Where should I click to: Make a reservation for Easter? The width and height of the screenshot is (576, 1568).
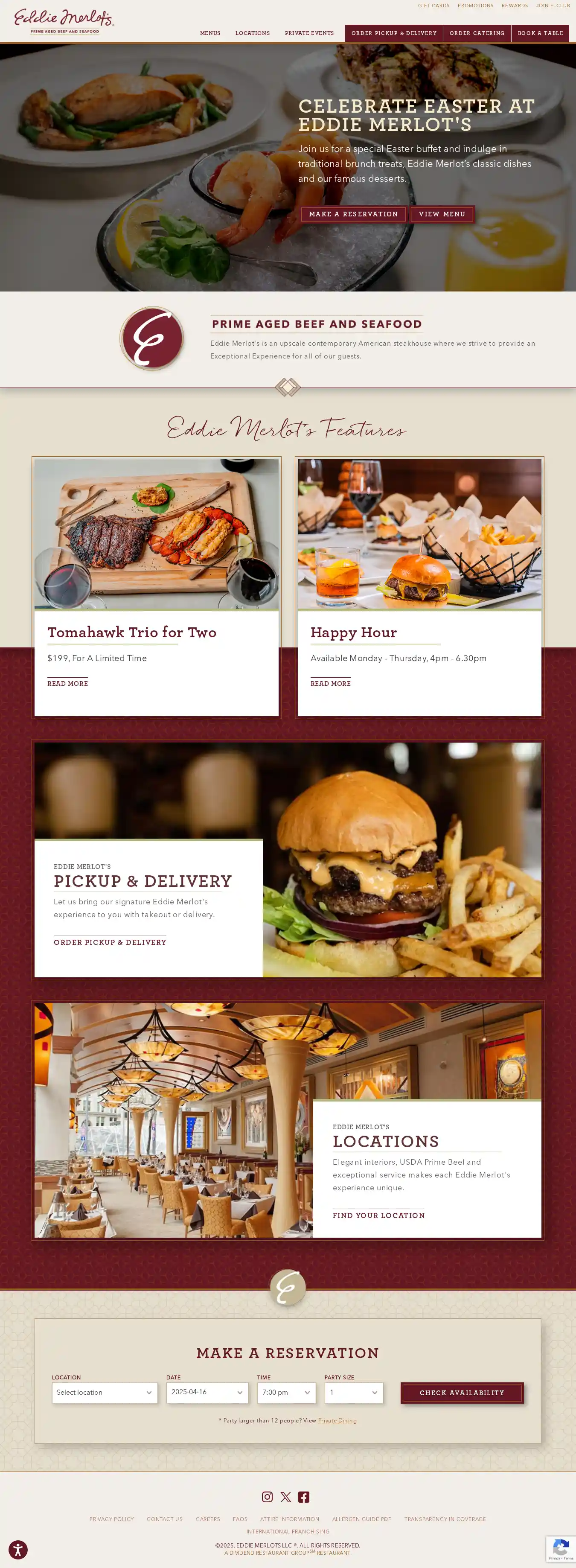(x=353, y=214)
